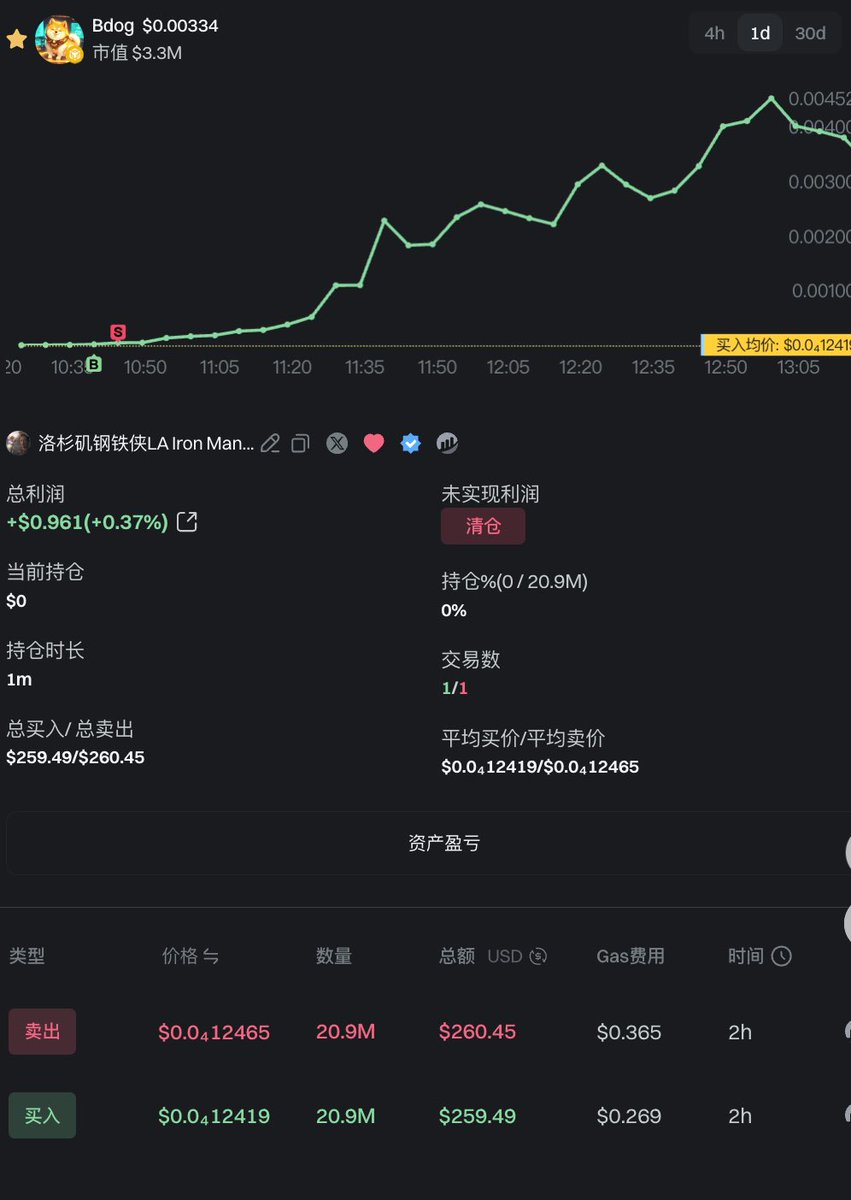Share the total profit card
The image size is (851, 1200).
click(x=187, y=521)
